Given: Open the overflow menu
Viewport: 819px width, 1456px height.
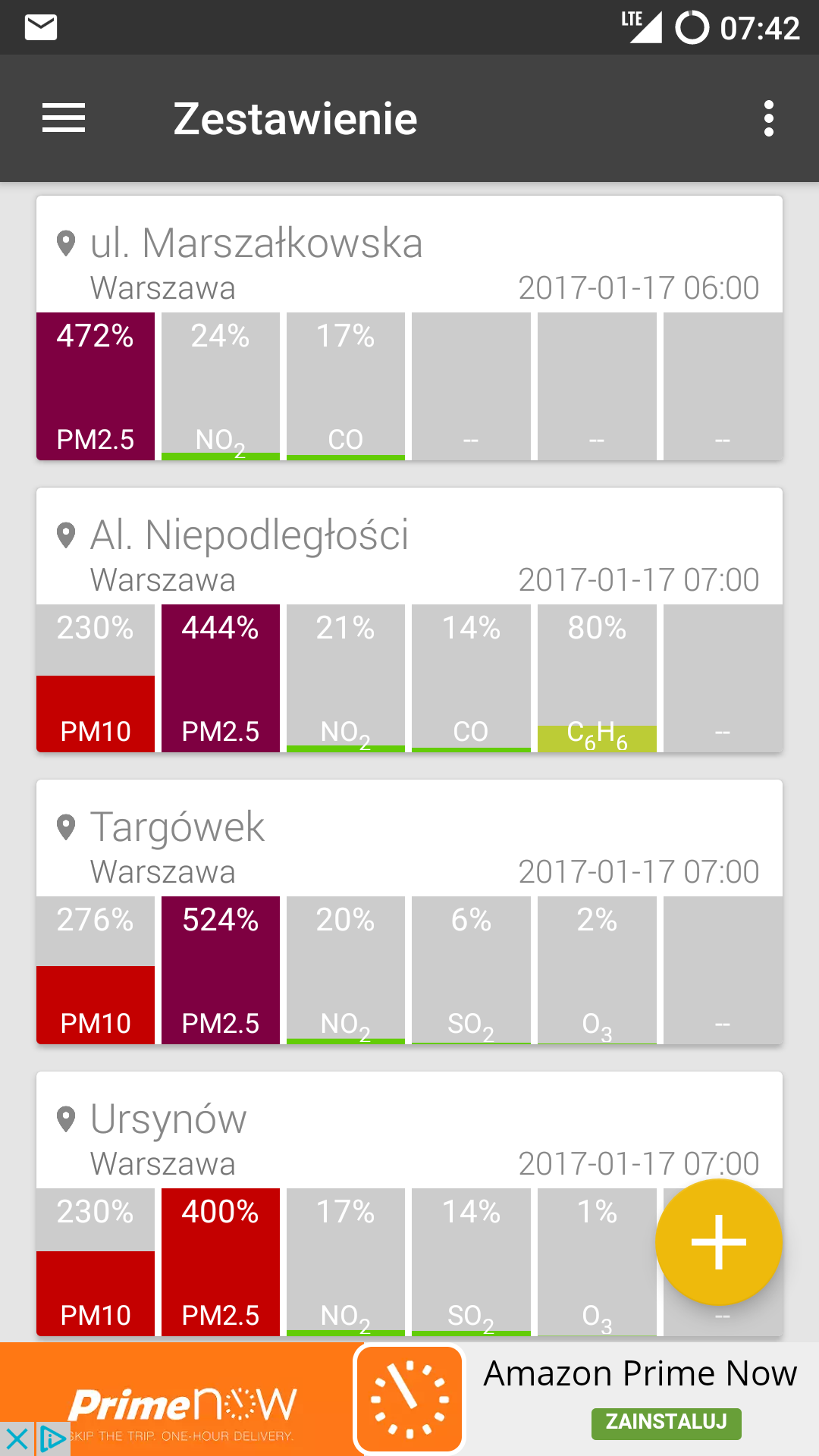Looking at the screenshot, I should click(769, 118).
